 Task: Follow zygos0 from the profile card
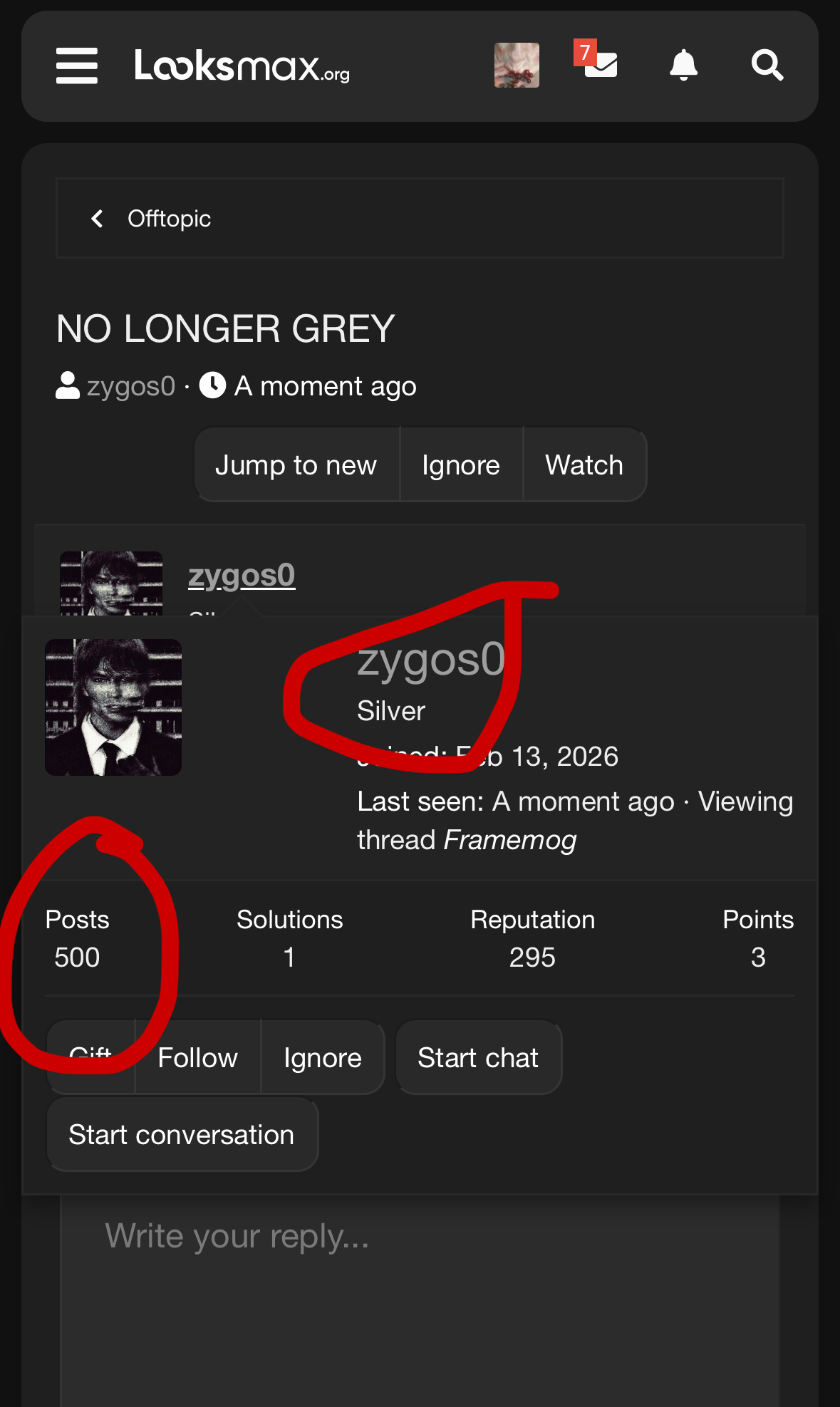pyautogui.click(x=197, y=1058)
